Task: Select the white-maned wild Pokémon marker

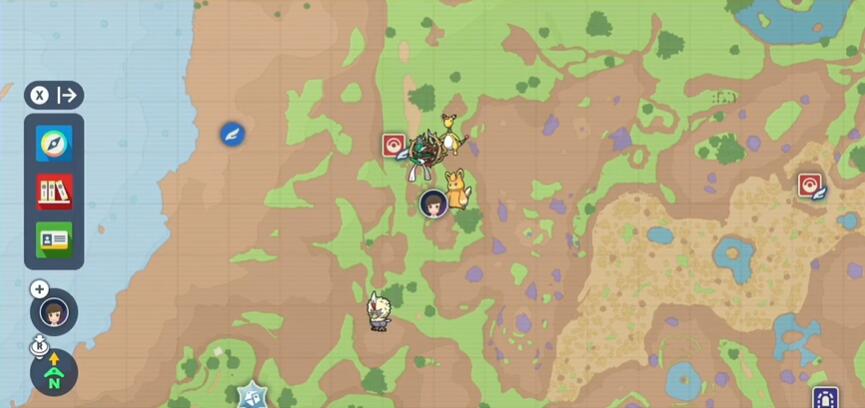Action: (x=378, y=309)
